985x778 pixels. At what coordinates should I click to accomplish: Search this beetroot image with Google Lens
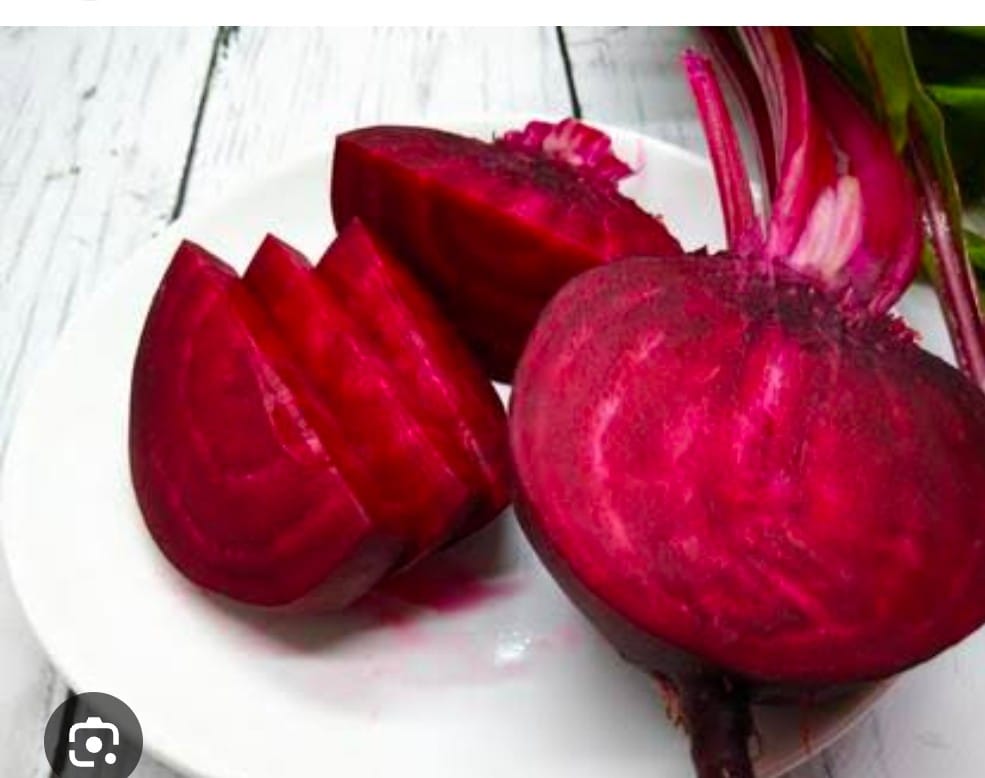[93, 741]
